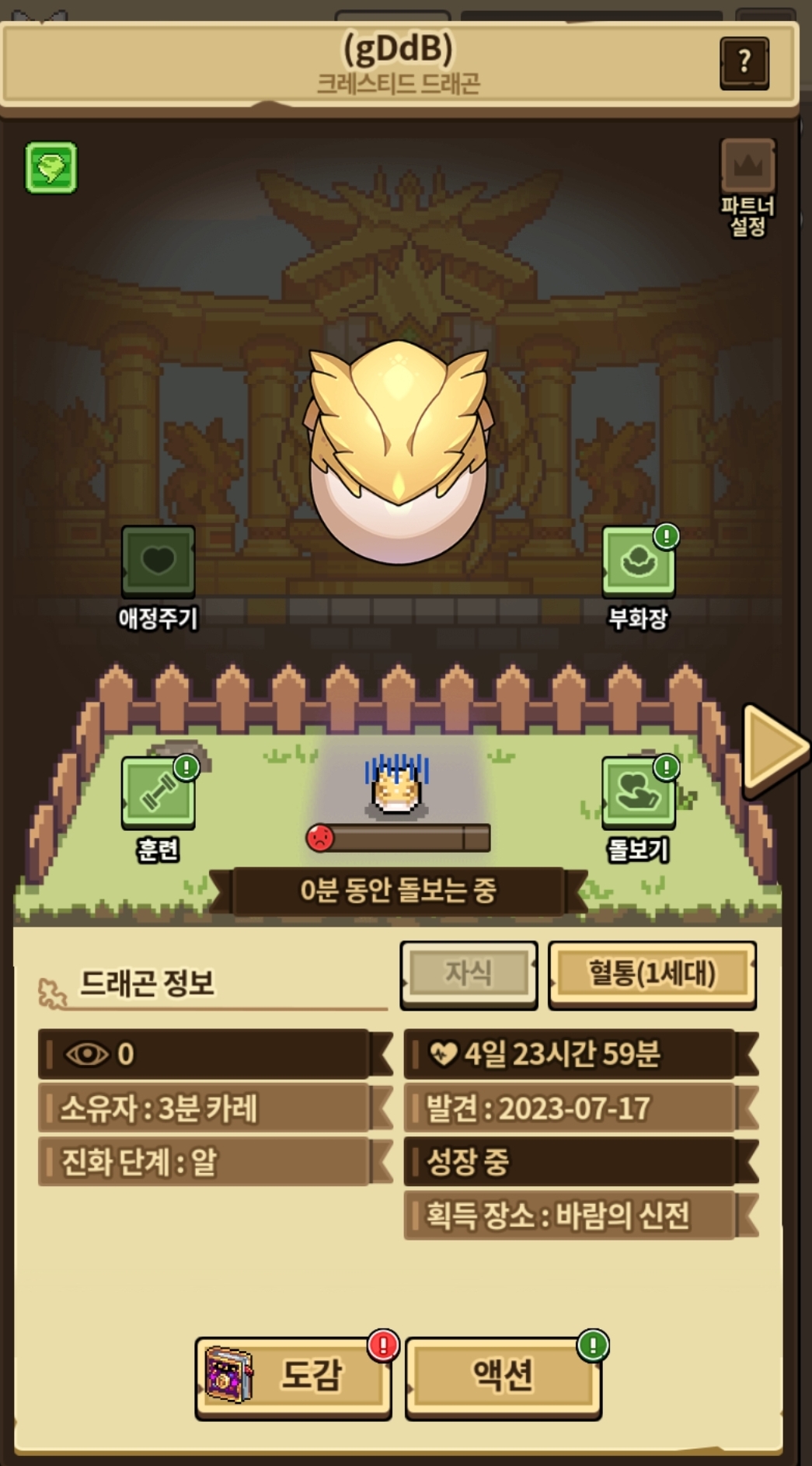Open the 도감 encyclopedia
This screenshot has height=1466, width=812.
point(294,1377)
